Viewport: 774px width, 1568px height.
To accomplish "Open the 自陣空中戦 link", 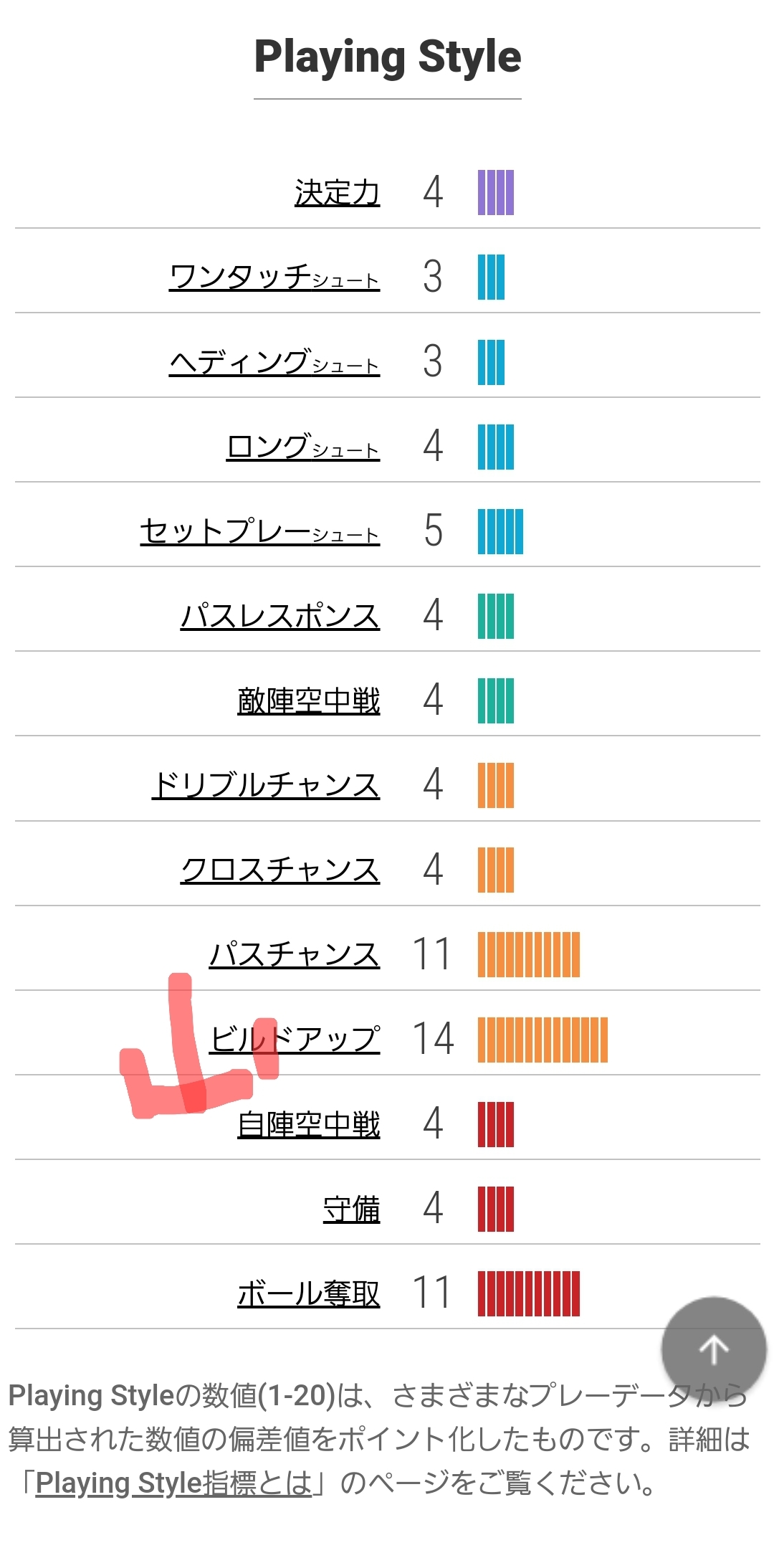I will coord(308,1123).
